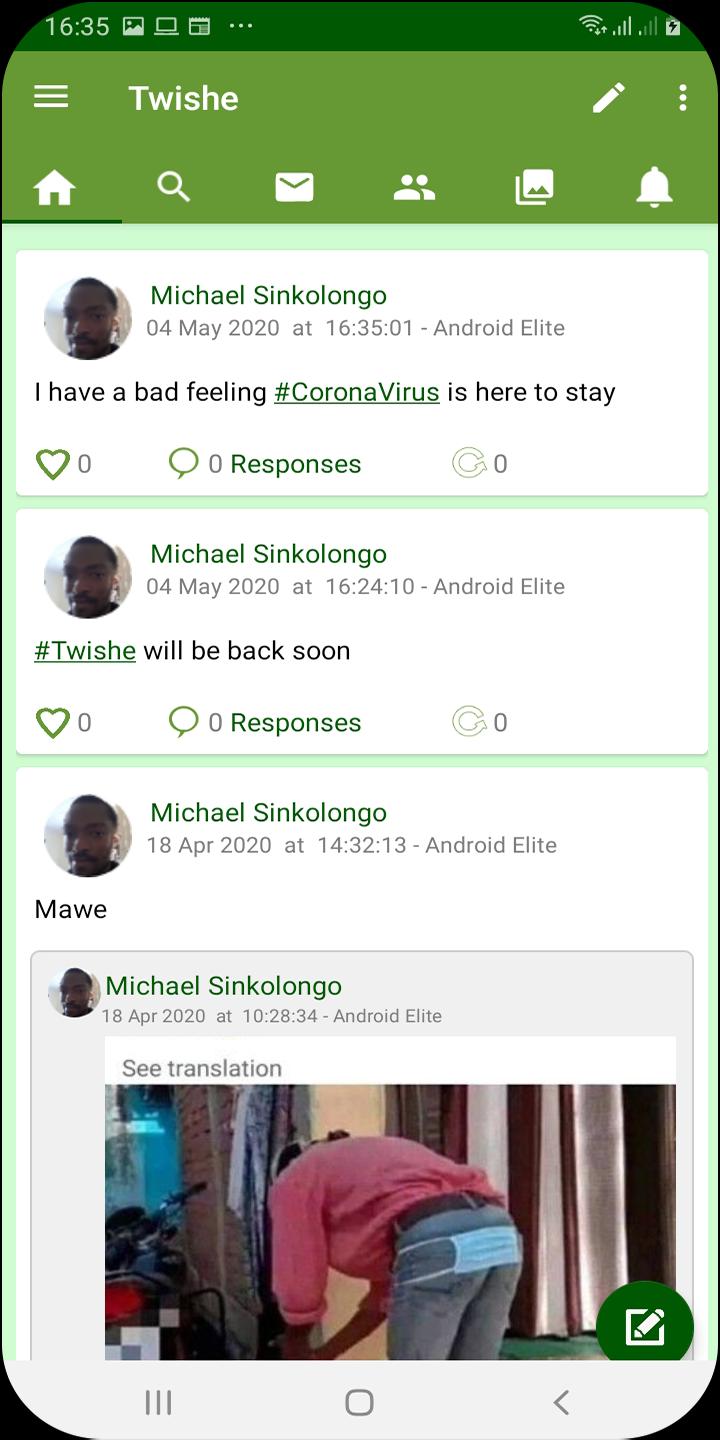This screenshot has width=720, height=1440.
Task: Reshare the CoronaVirus feeling post
Action: pyautogui.click(x=469, y=464)
